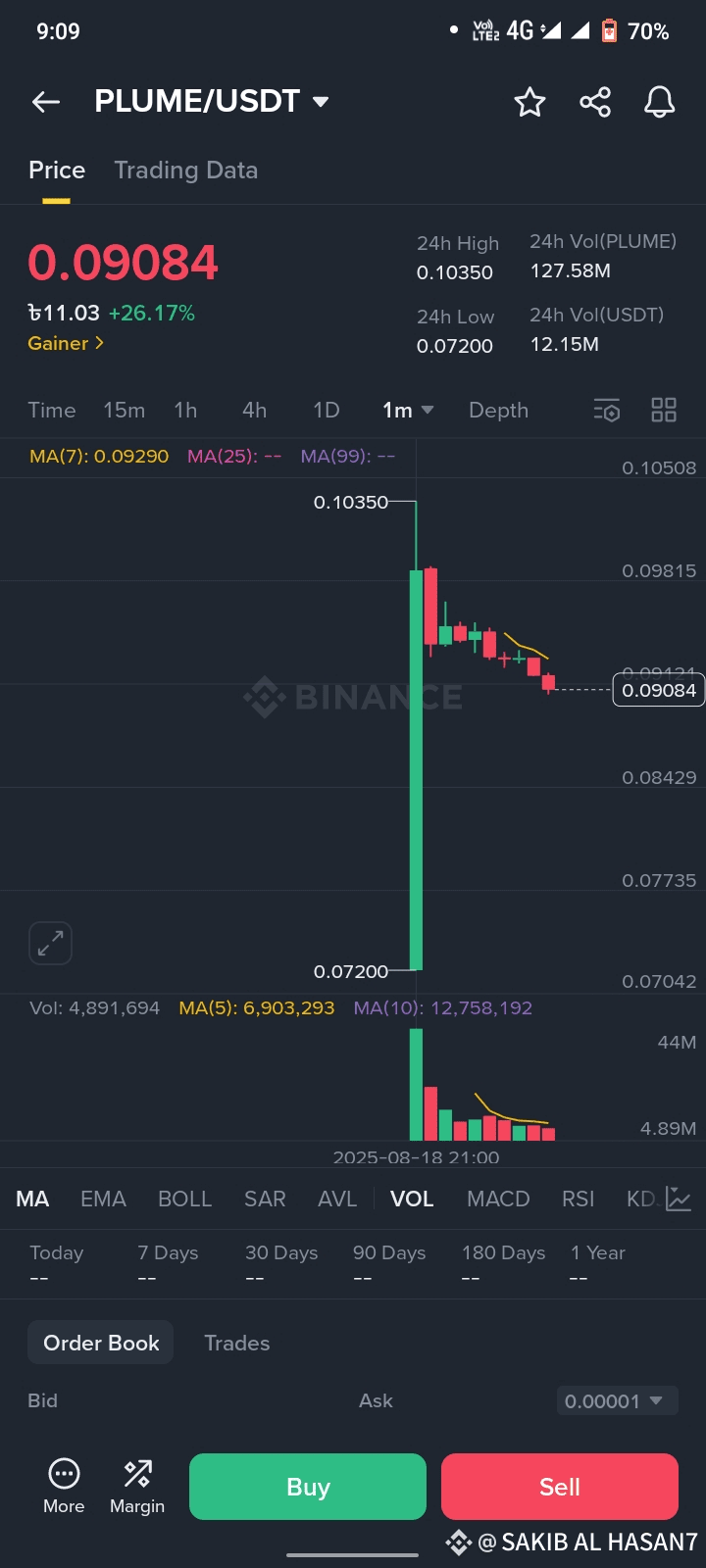
Task: Switch chart to Depth view
Action: (498, 411)
